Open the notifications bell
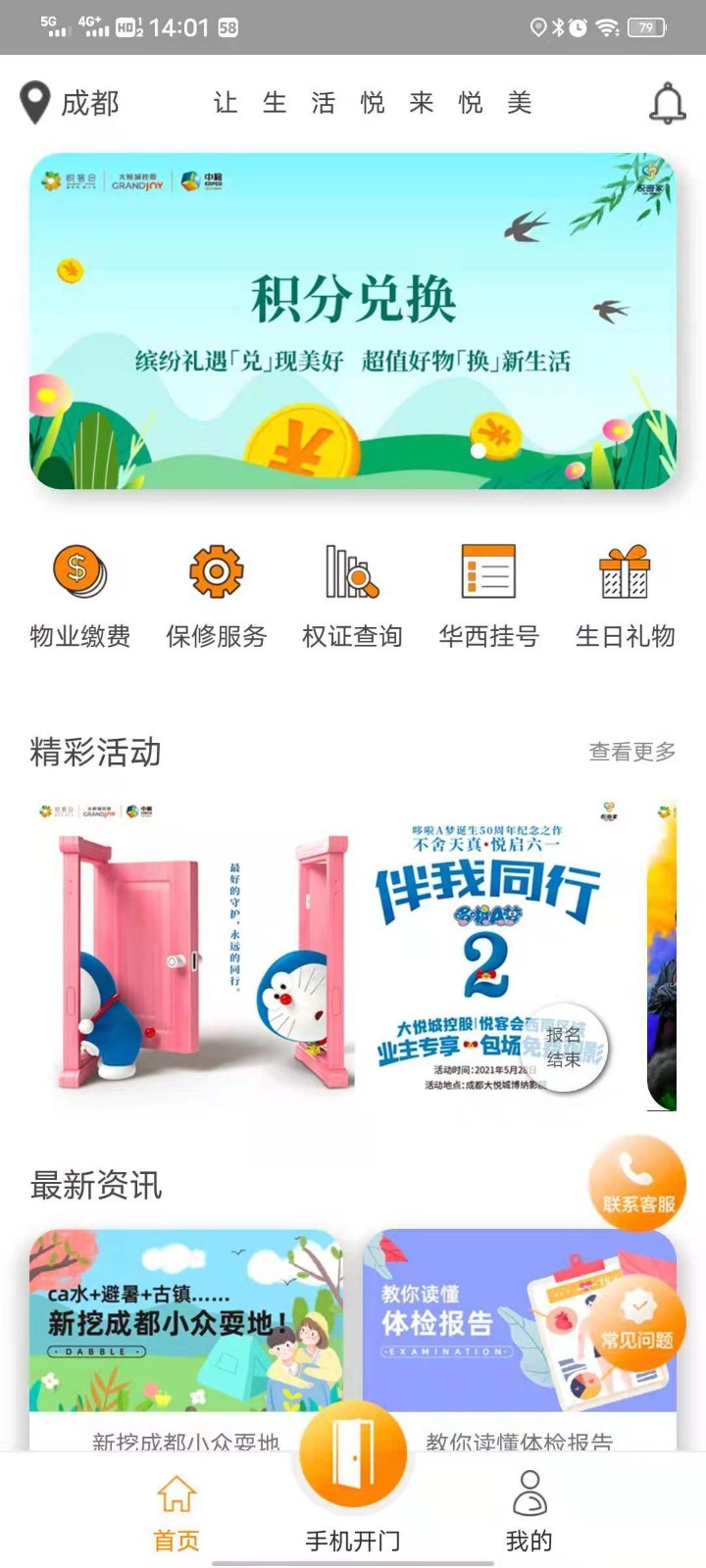This screenshot has width=706, height=1568. 668,103
